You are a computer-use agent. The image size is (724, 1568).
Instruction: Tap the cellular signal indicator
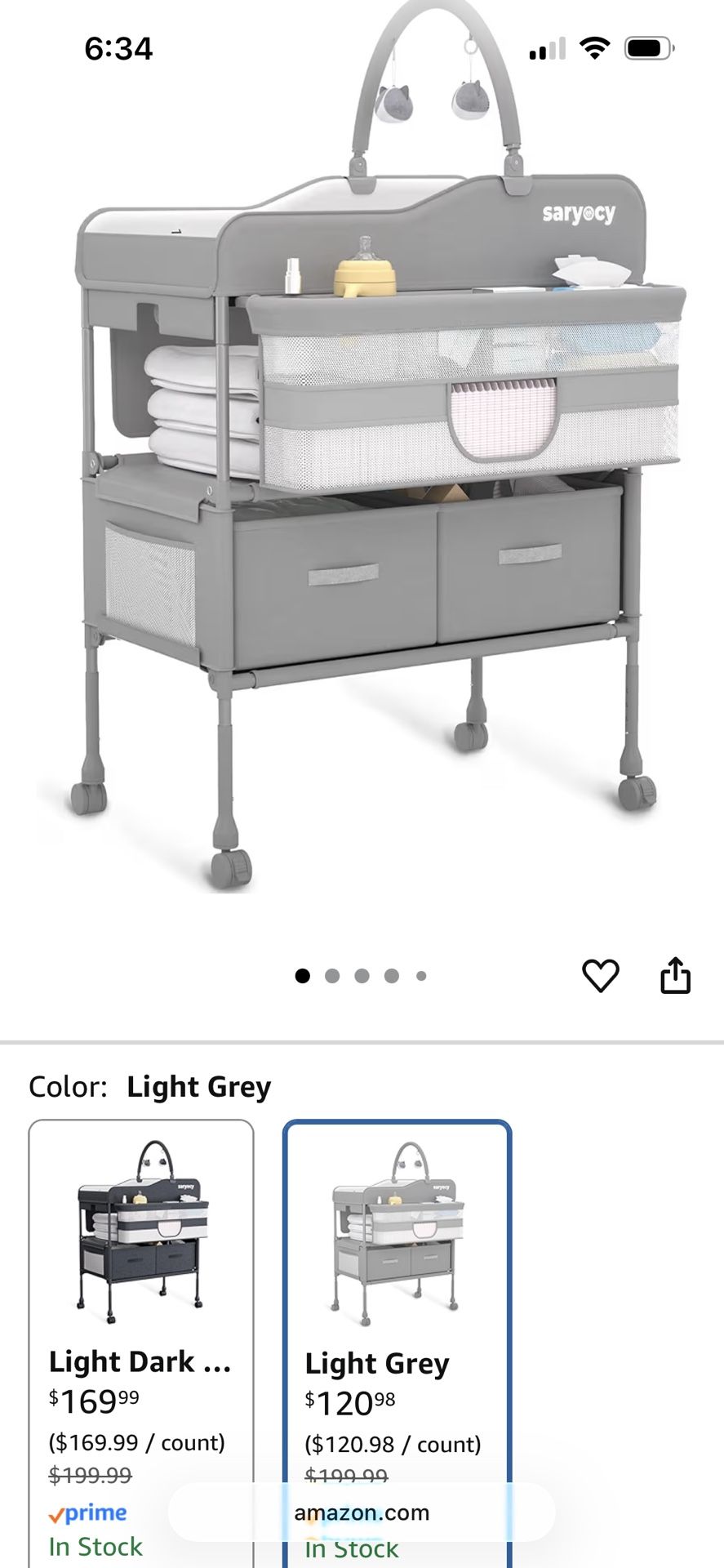(x=549, y=48)
